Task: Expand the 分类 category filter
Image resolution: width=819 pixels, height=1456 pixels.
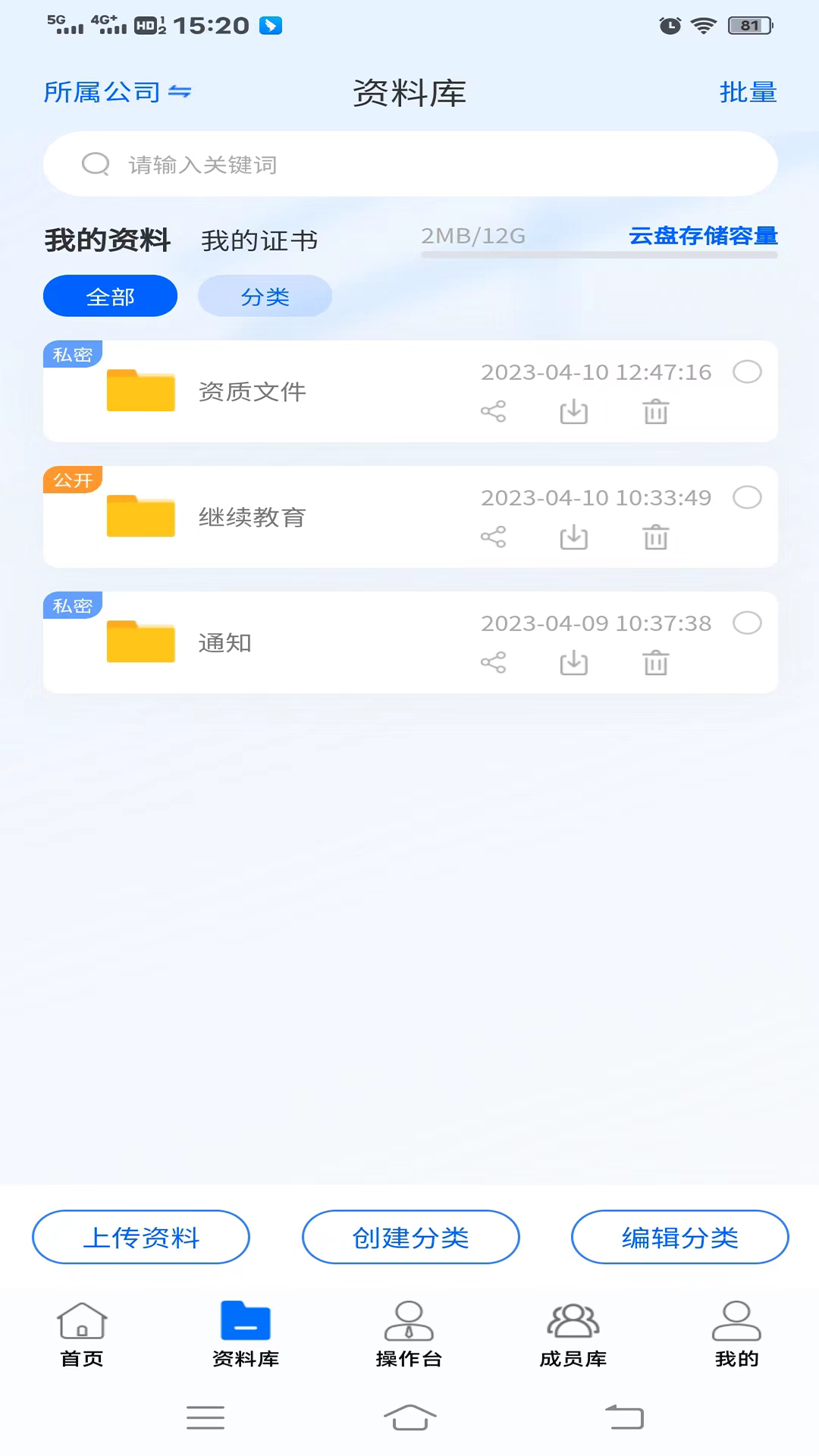Action: click(265, 297)
